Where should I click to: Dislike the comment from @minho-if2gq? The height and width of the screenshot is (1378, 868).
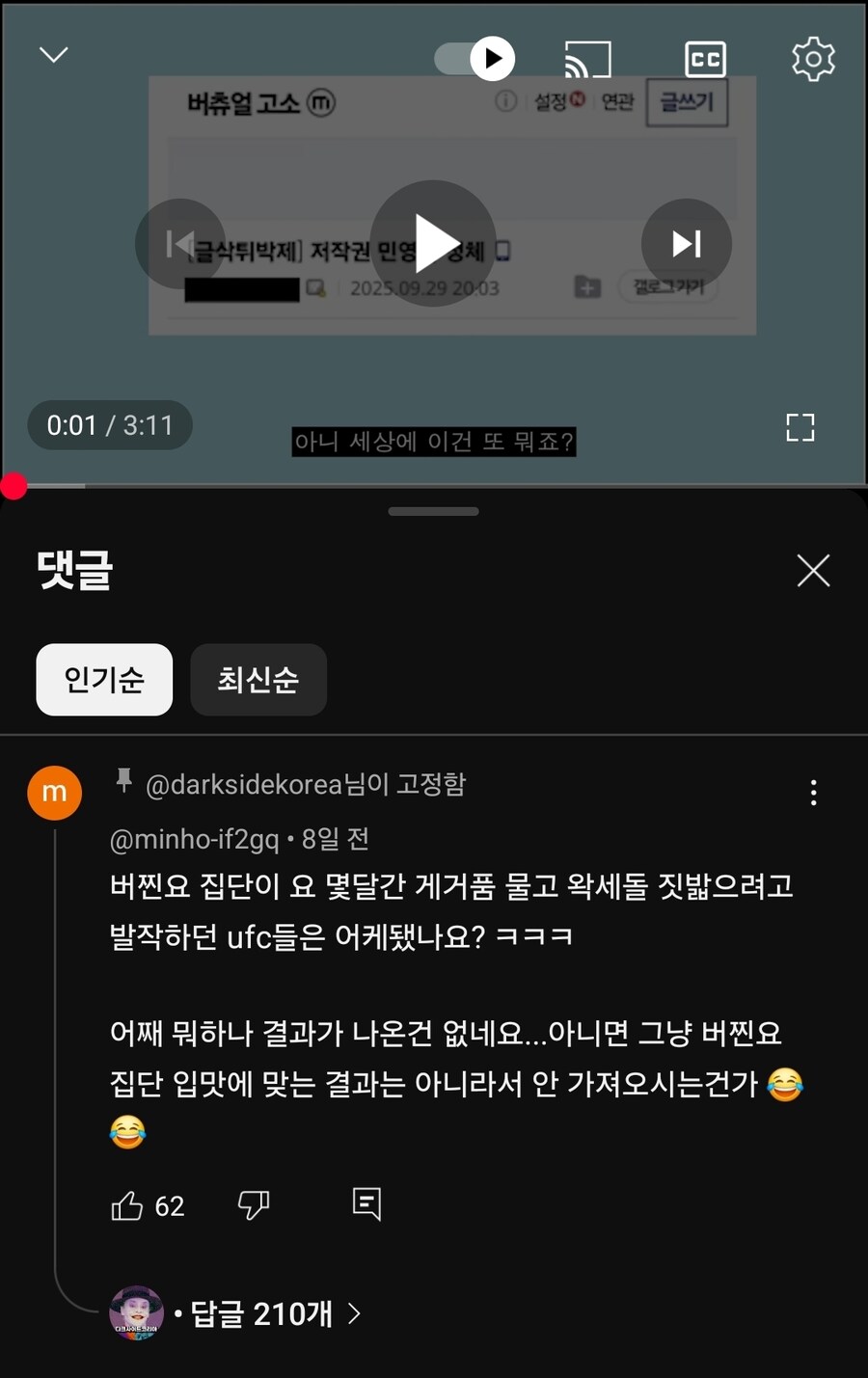coord(254,1204)
